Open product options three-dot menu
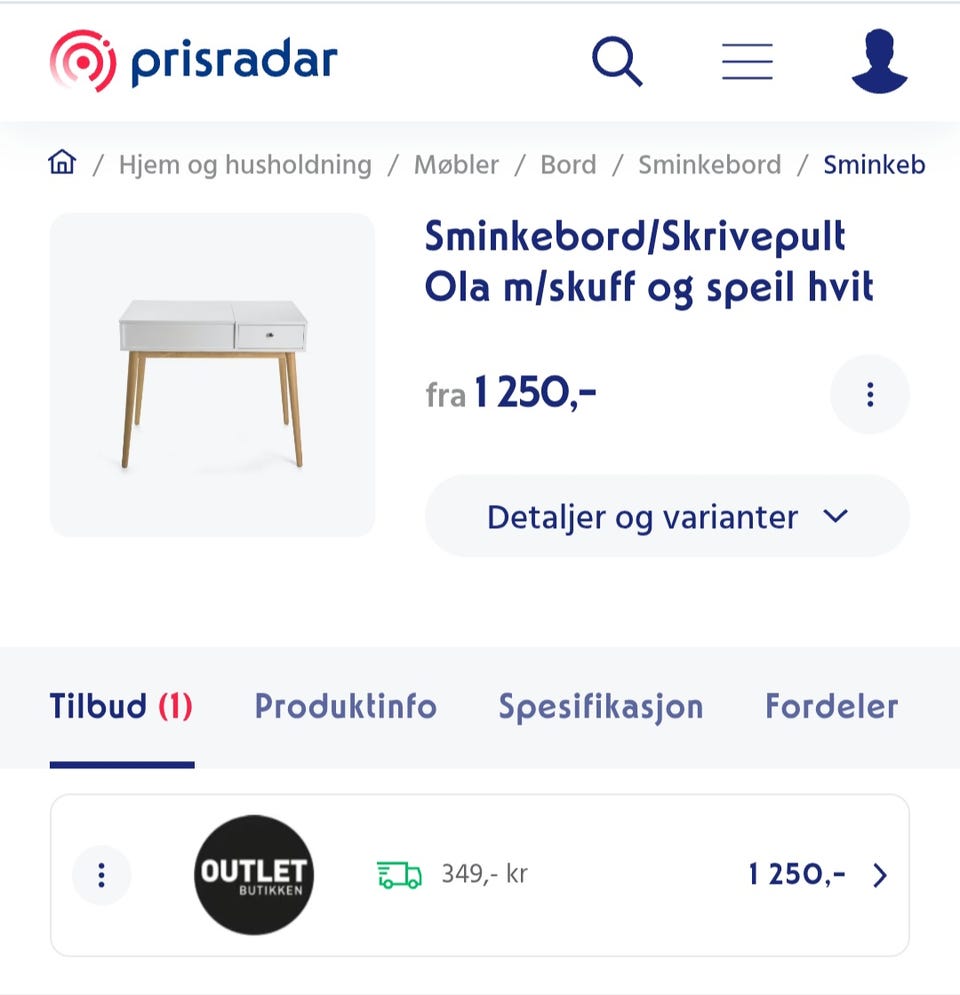 click(x=870, y=395)
